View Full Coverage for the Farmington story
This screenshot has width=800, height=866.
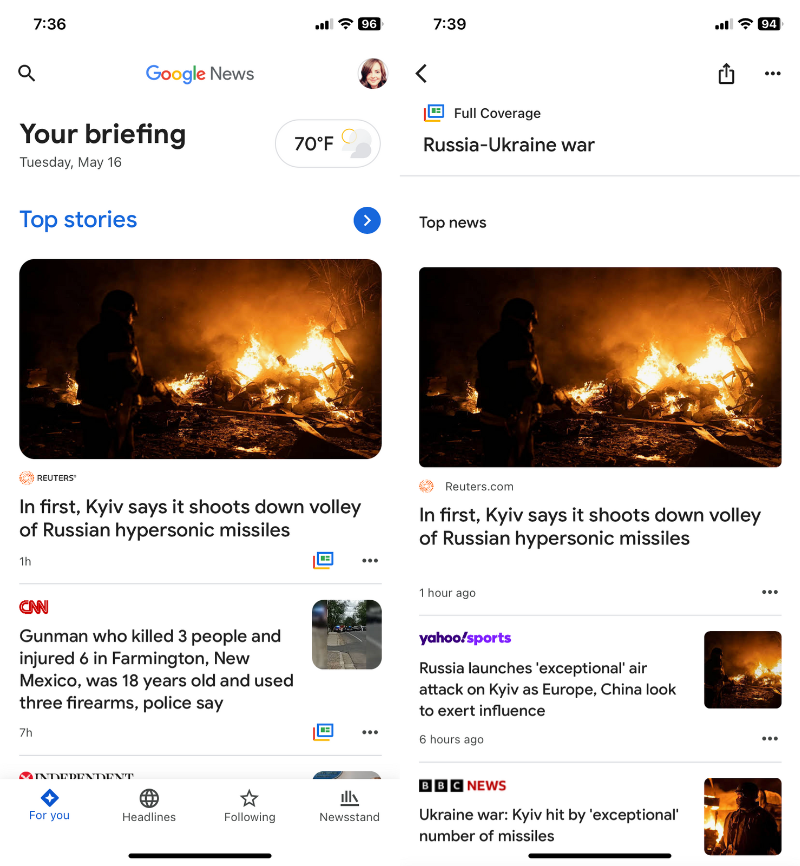pos(323,732)
